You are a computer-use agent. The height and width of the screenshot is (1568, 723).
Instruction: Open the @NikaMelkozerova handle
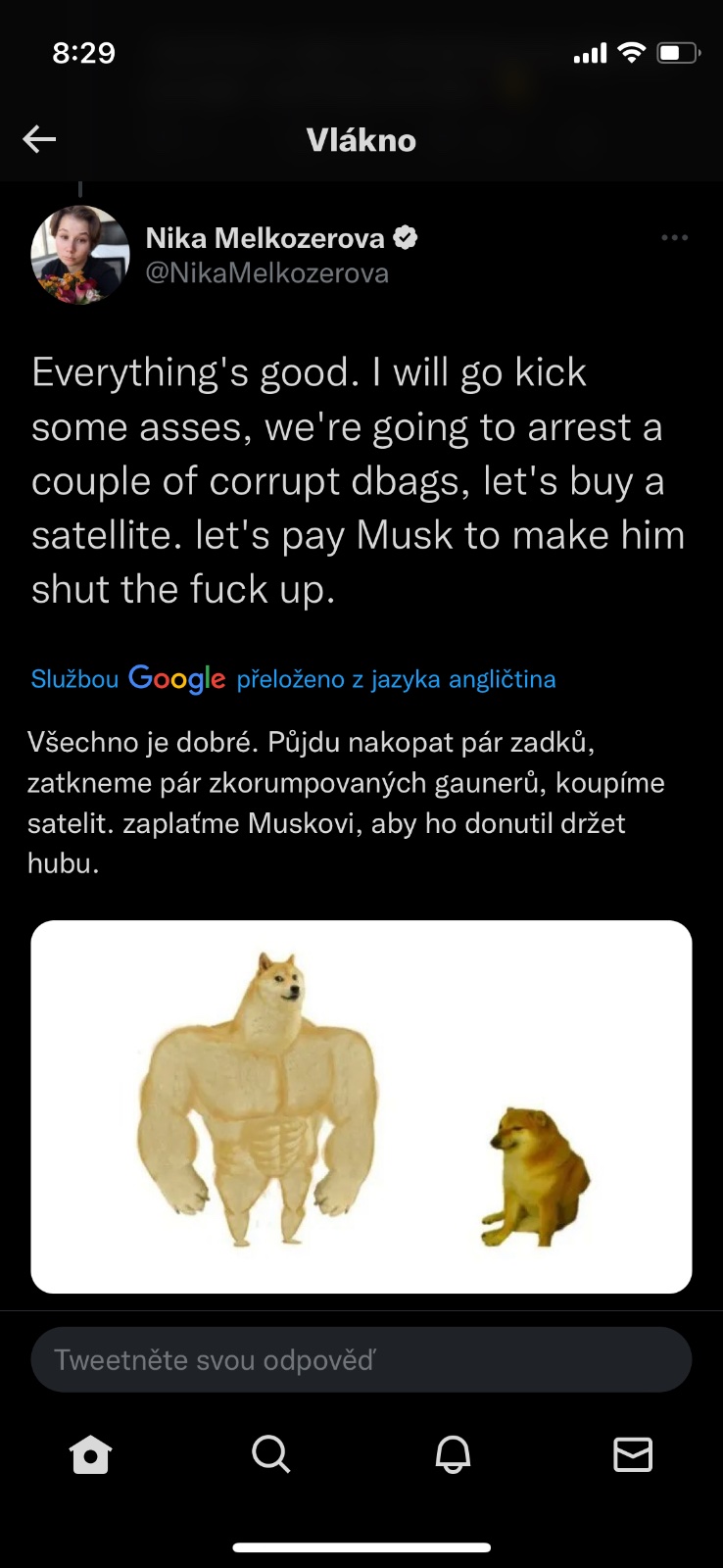pyautogui.click(x=266, y=273)
